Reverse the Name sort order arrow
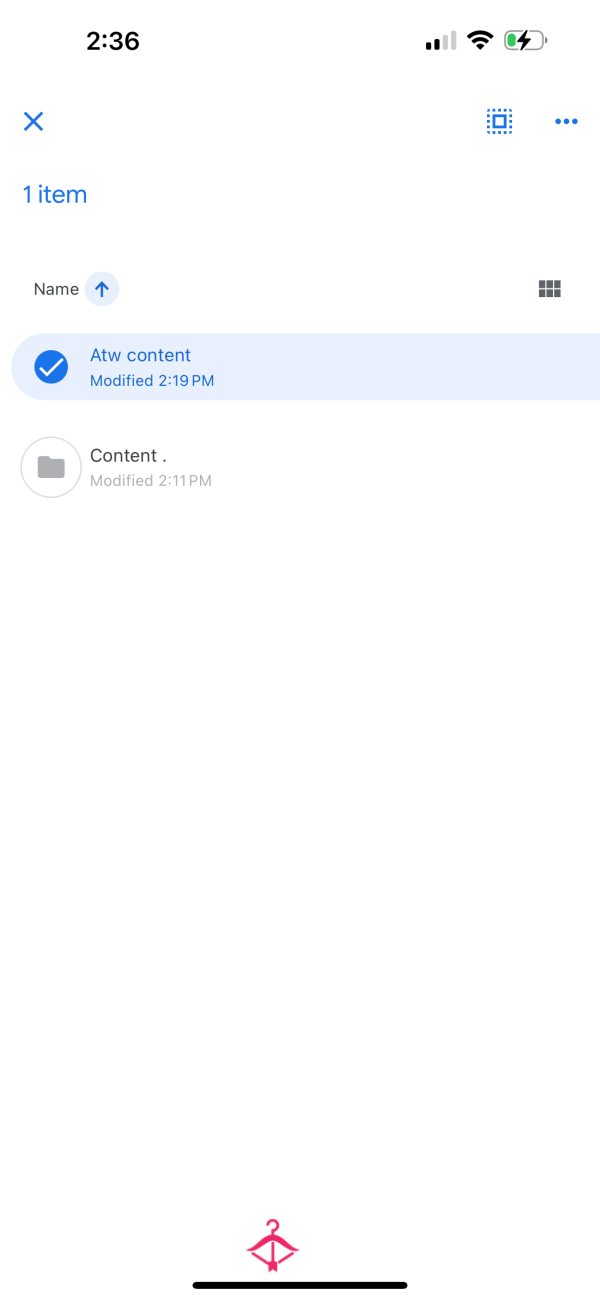Viewport: 600px width, 1300px height. pos(102,289)
